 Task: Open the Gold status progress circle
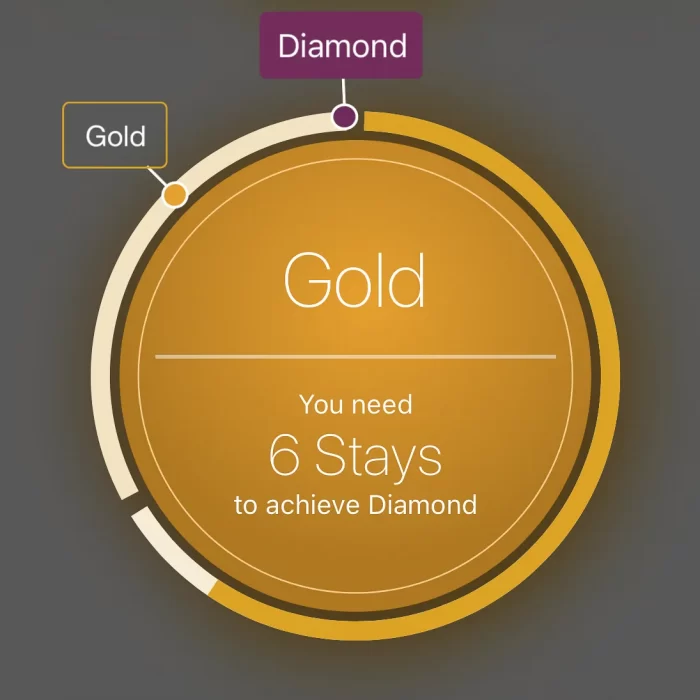pos(355,380)
